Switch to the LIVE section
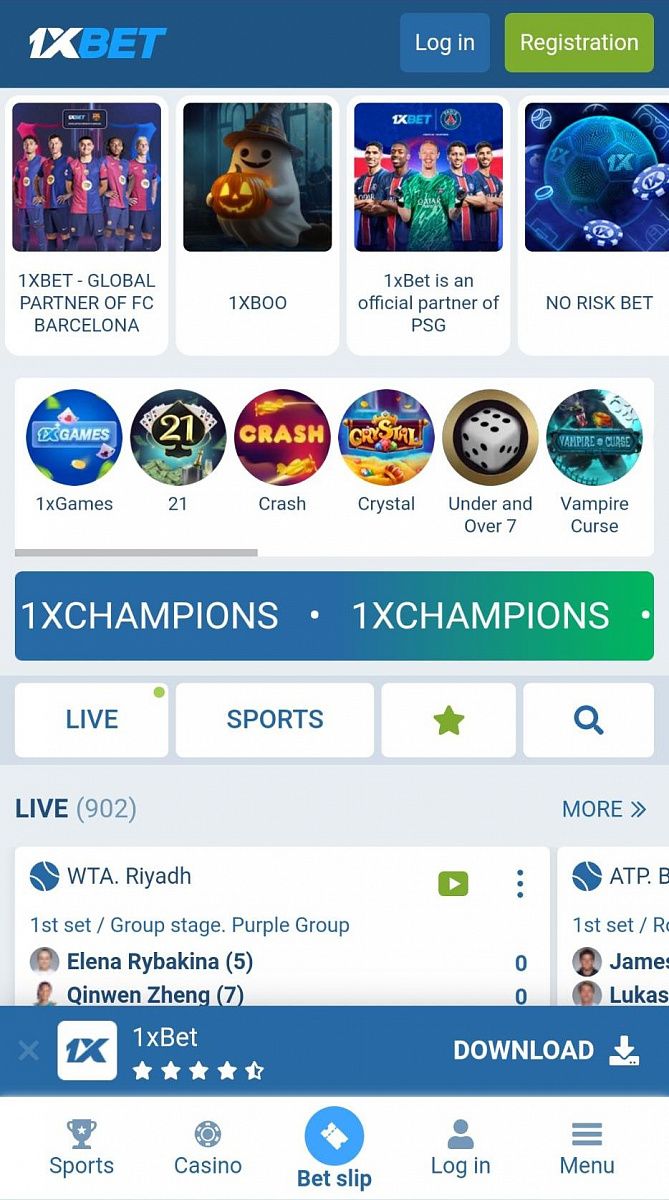The image size is (669, 1200). (91, 719)
